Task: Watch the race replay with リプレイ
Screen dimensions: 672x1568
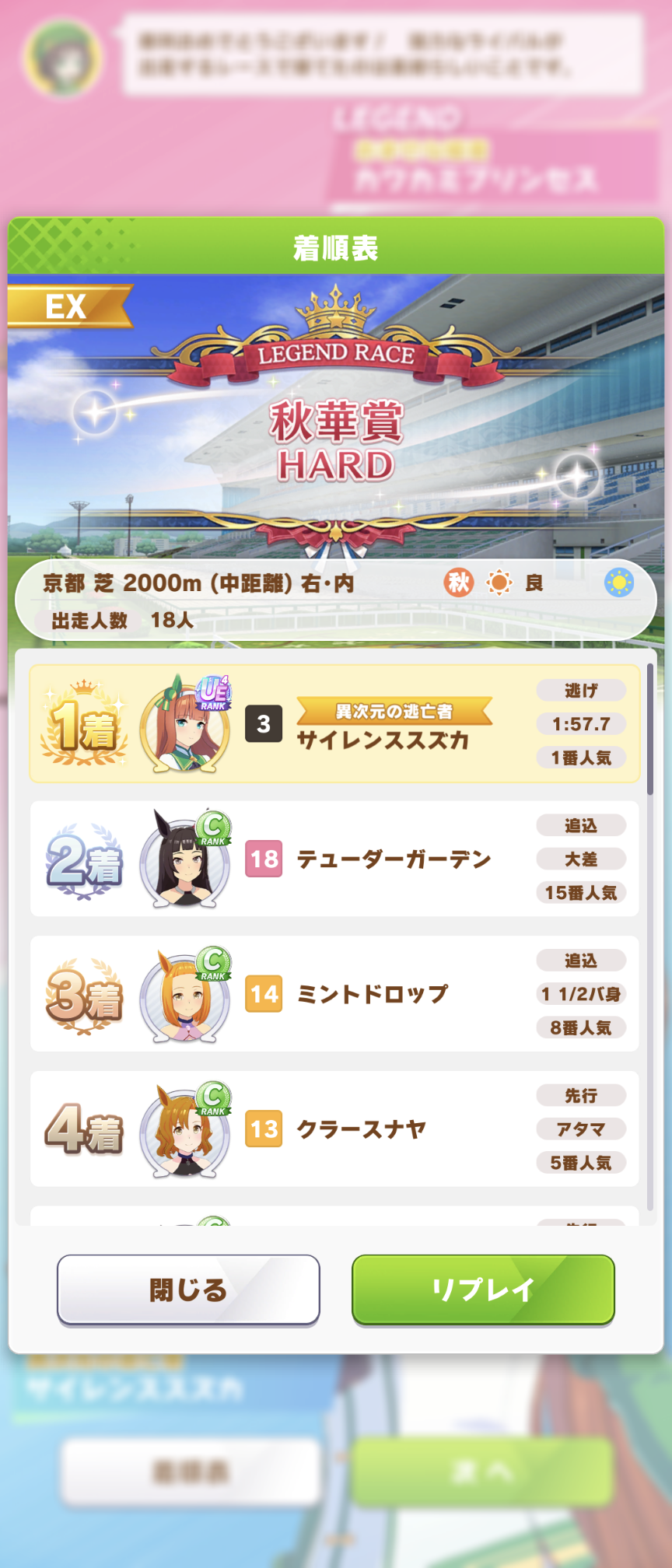Action: [x=483, y=1290]
